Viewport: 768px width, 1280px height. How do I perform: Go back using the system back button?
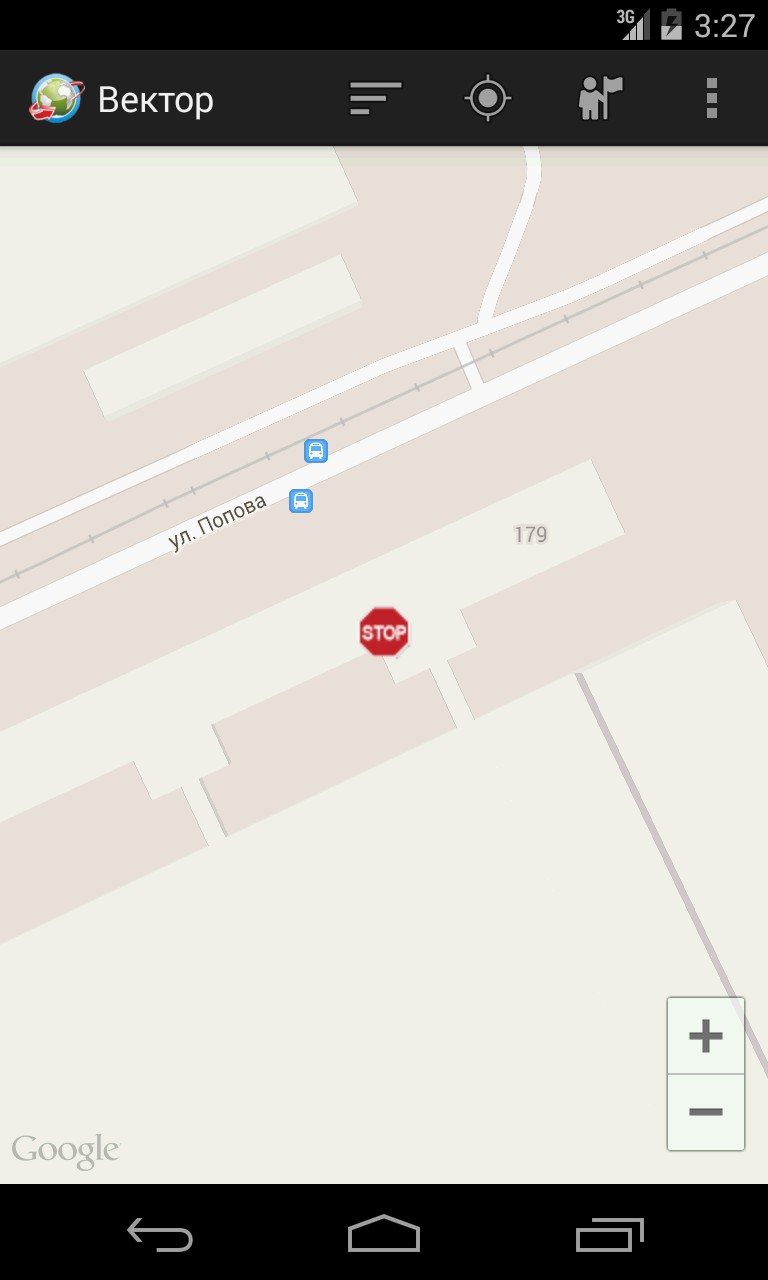point(160,1234)
